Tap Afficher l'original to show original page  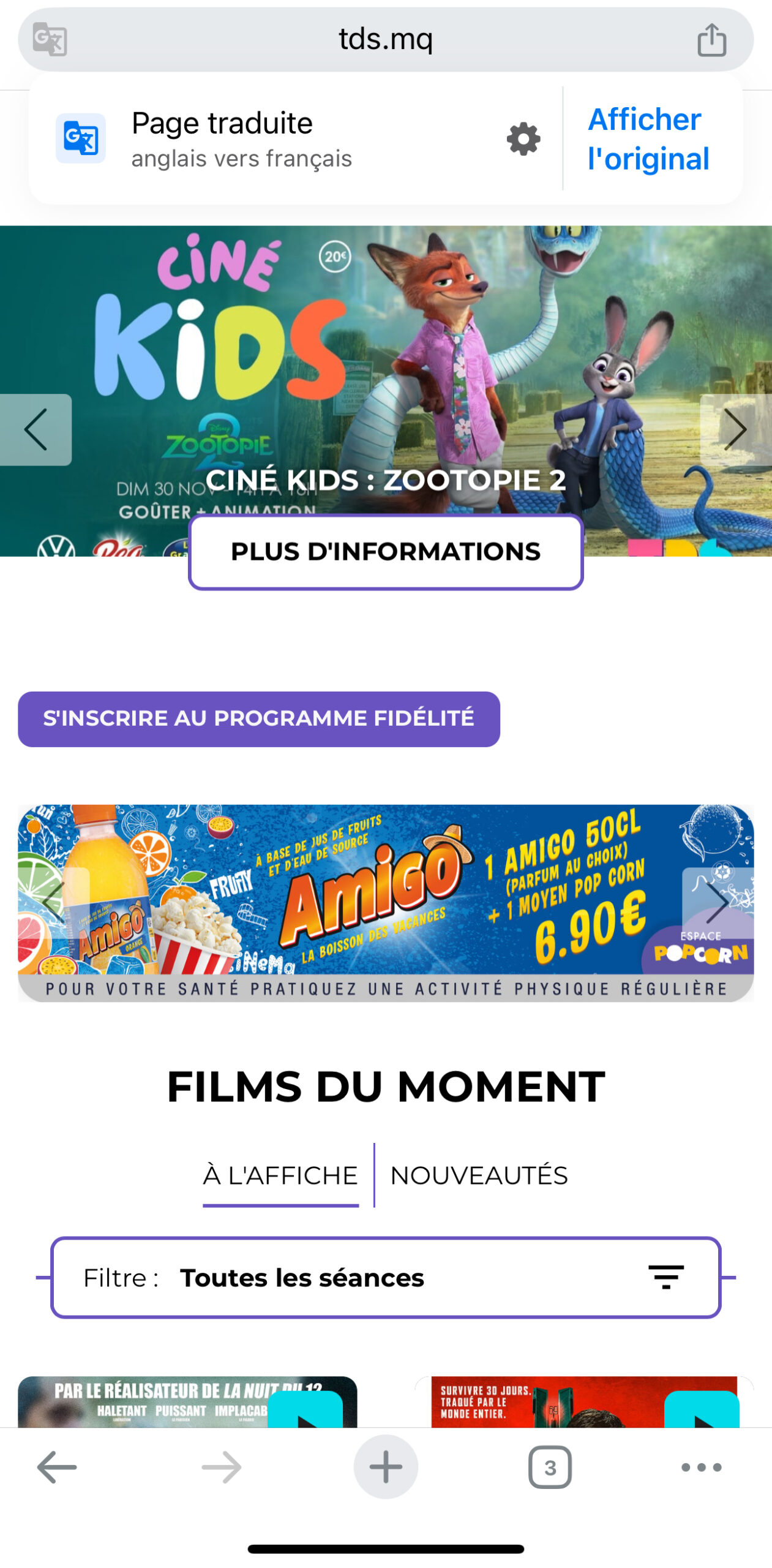(x=648, y=139)
